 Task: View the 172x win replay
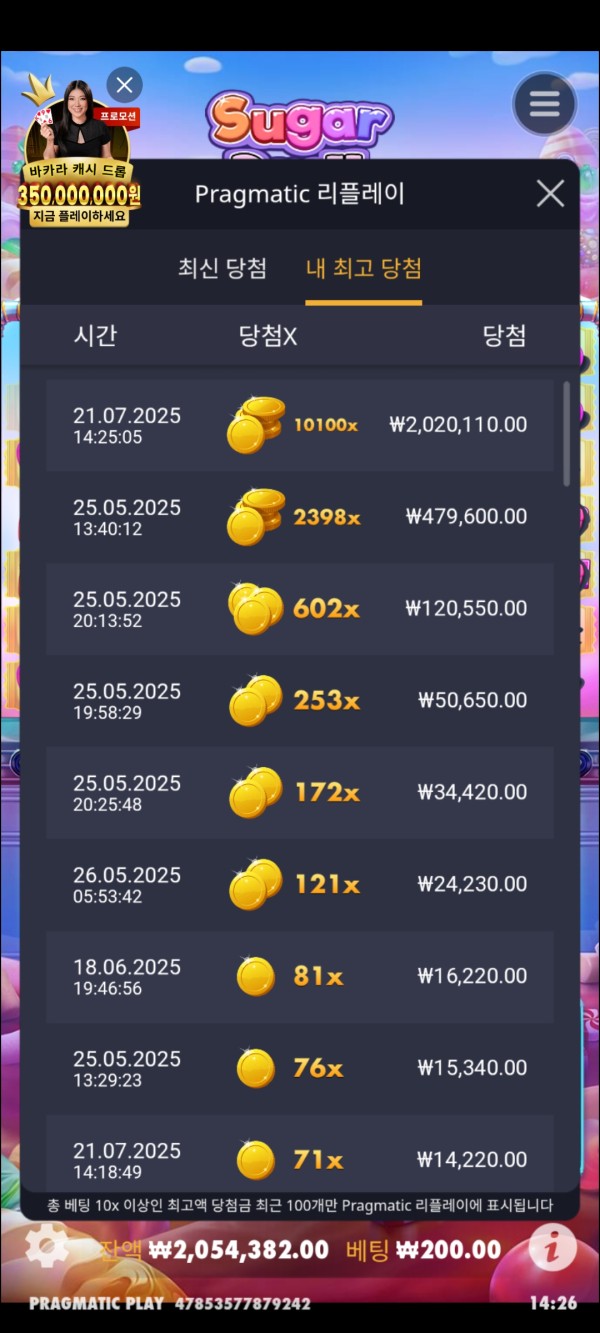pyautogui.click(x=300, y=793)
